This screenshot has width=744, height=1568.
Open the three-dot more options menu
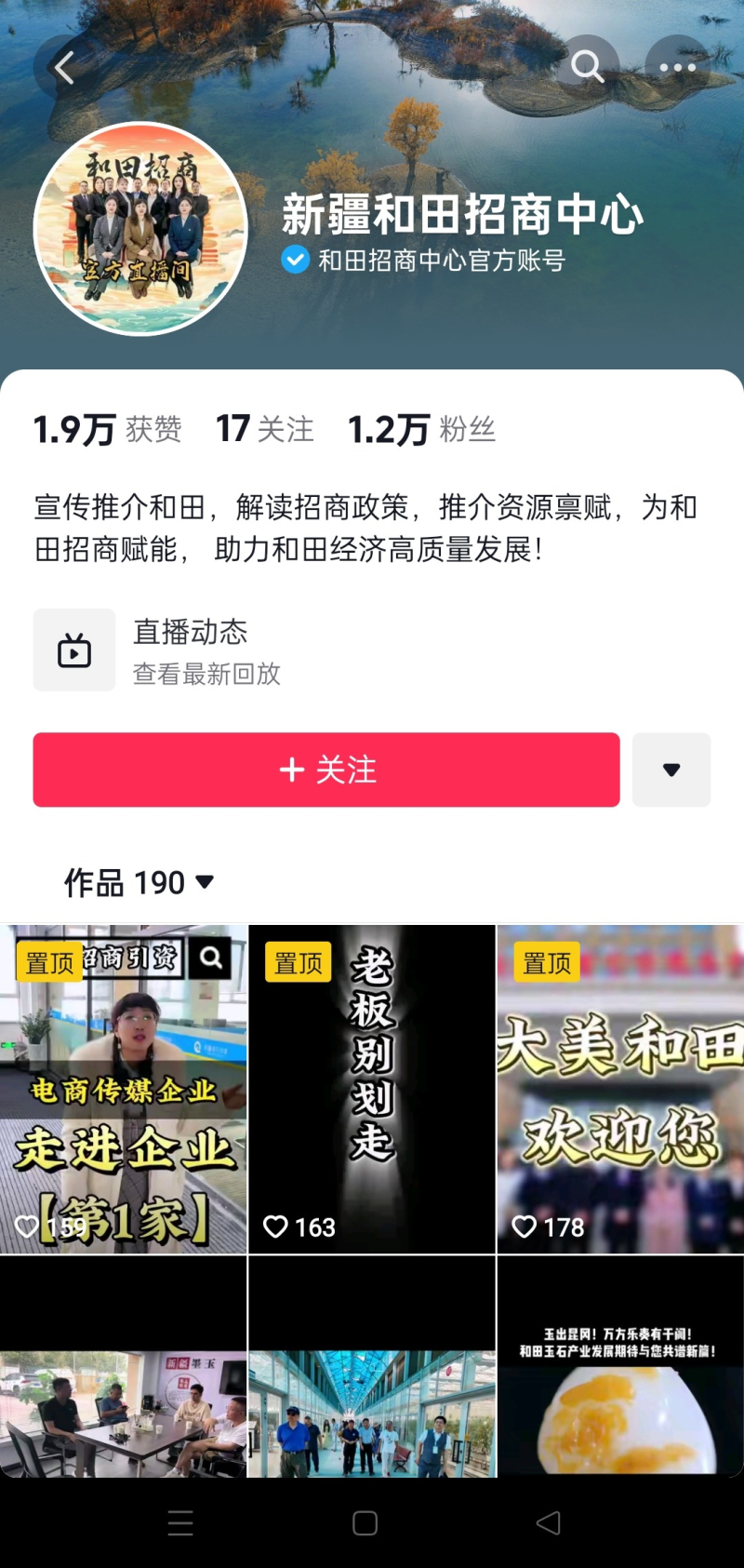click(x=677, y=67)
